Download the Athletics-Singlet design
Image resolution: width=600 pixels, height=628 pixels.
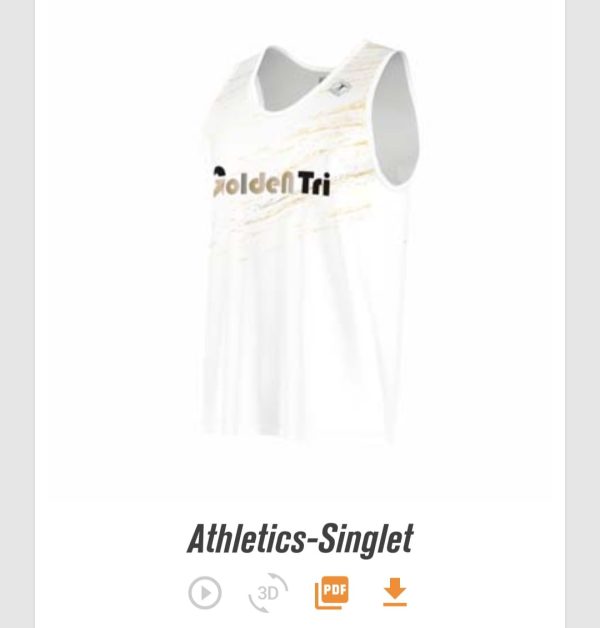[395, 592]
